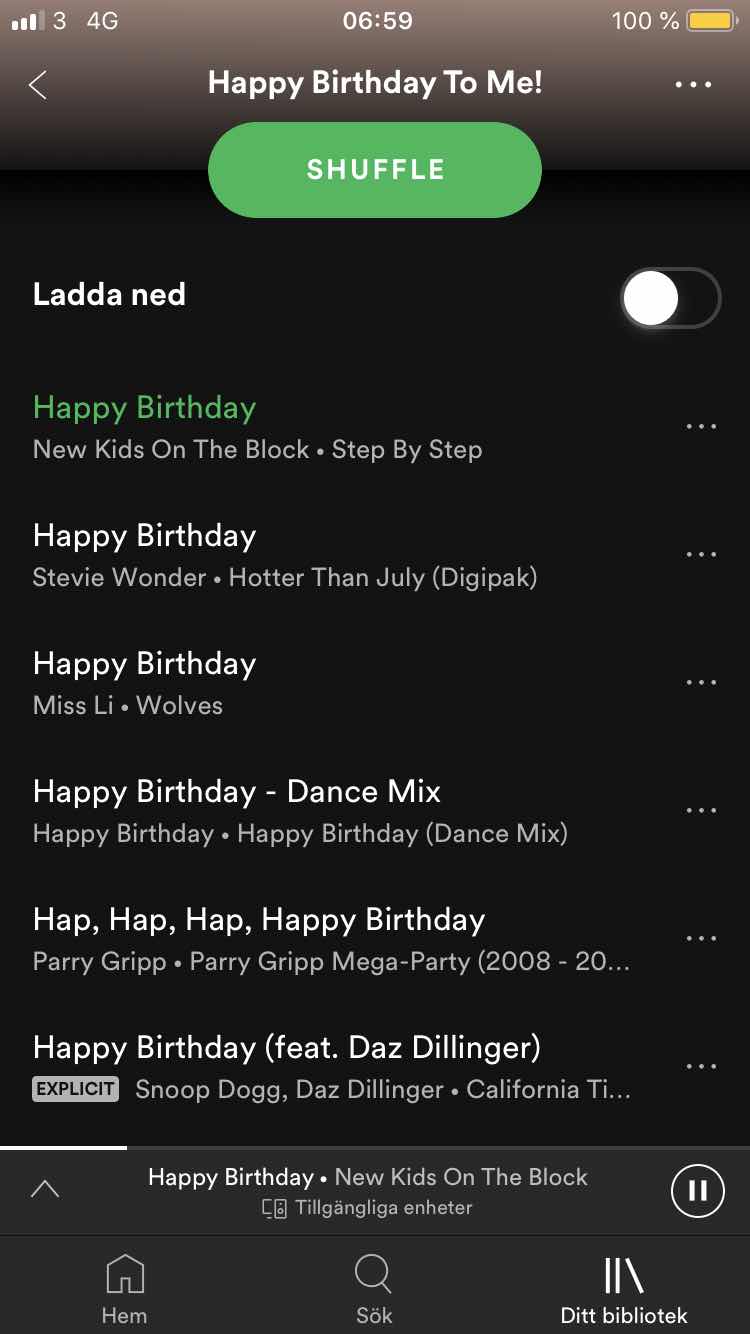This screenshot has width=750, height=1334.
Task: Open options for the Stevie Wonder track
Action: coord(701,555)
